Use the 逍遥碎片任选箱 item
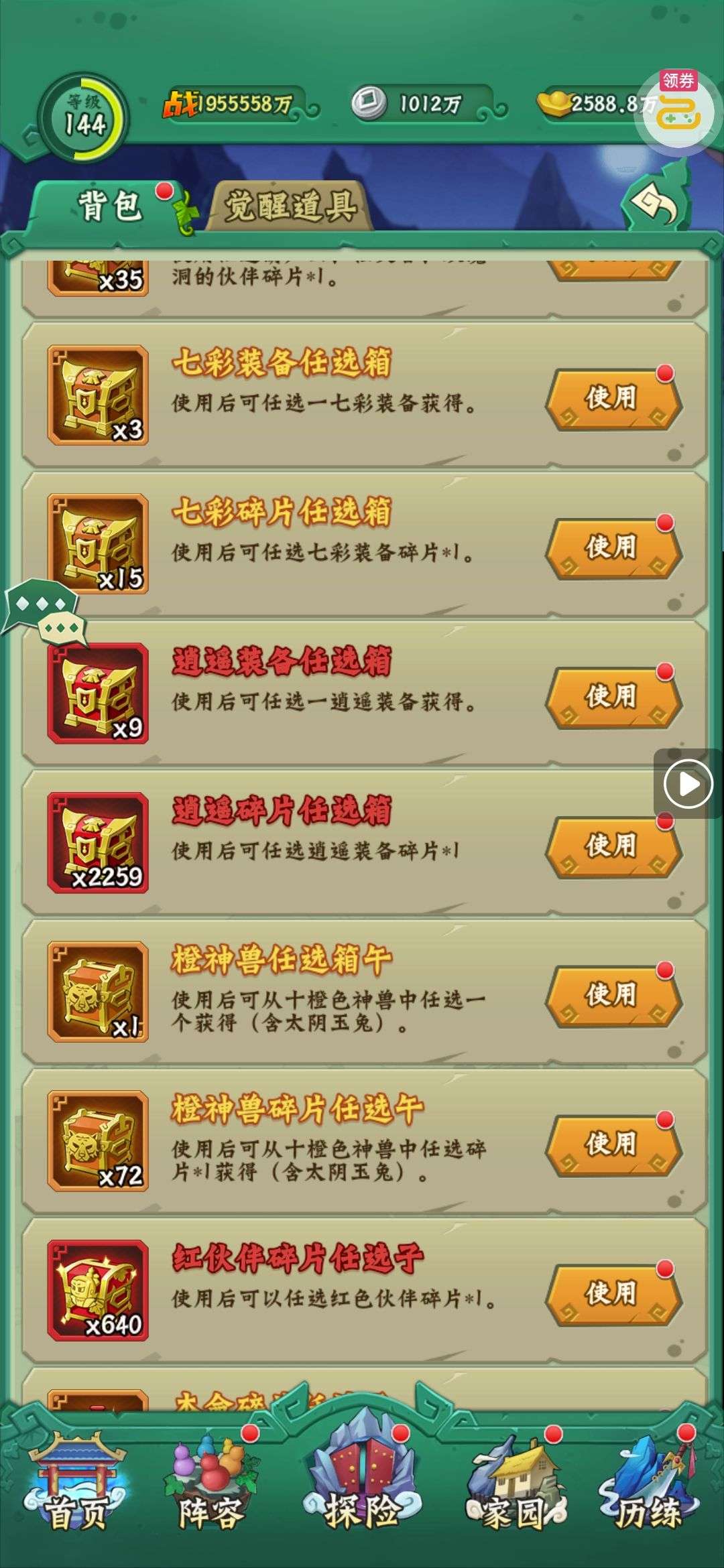 [613, 846]
